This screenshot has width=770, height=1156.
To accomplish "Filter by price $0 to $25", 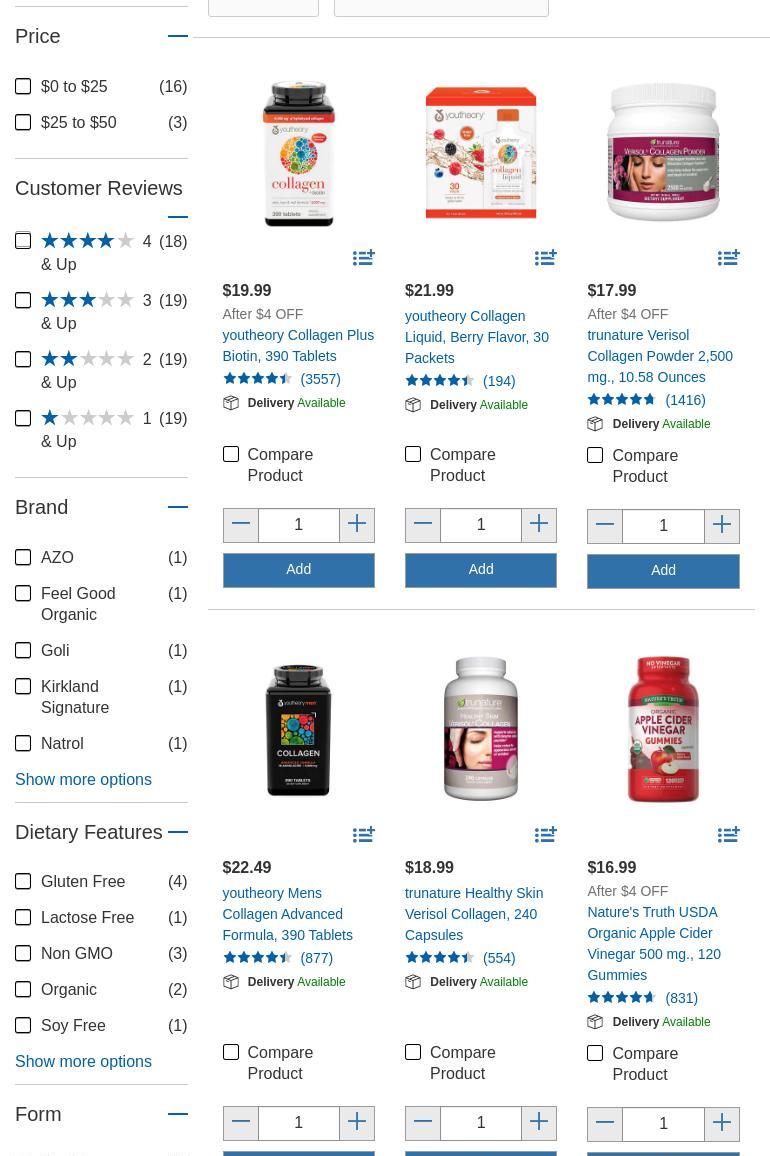I will pos(23,87).
